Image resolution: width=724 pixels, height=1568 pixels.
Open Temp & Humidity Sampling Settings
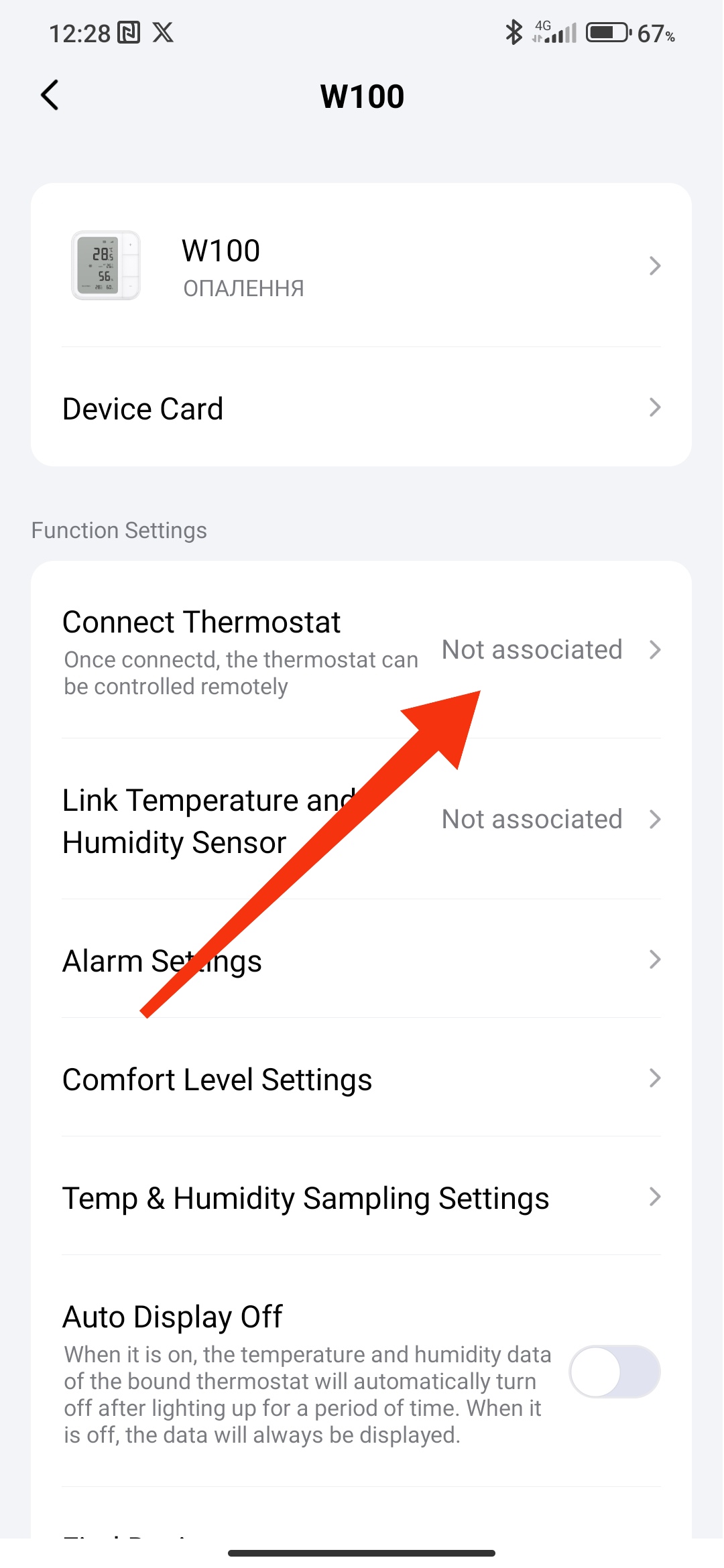361,1197
